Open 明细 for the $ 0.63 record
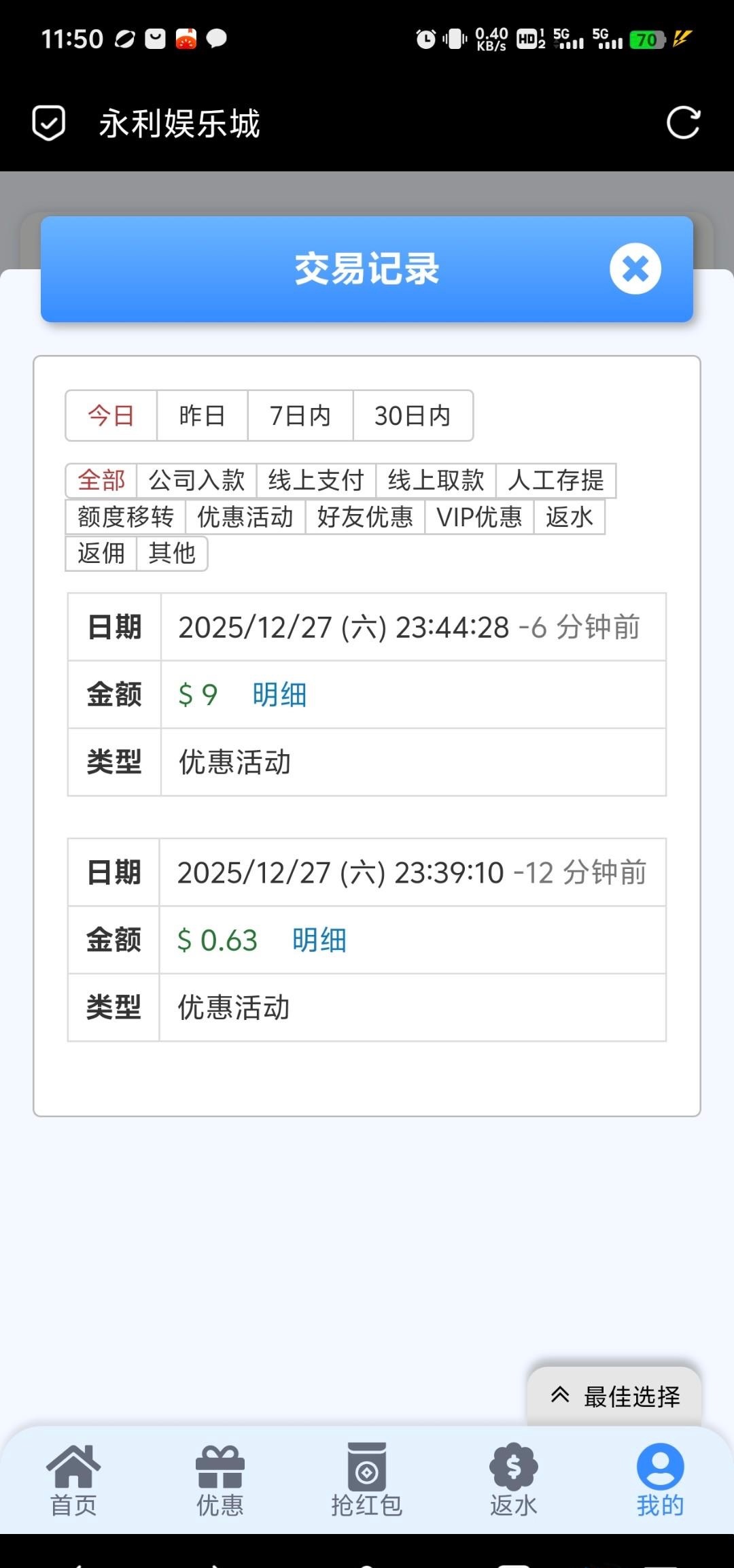This screenshot has width=734, height=1568. (319, 940)
